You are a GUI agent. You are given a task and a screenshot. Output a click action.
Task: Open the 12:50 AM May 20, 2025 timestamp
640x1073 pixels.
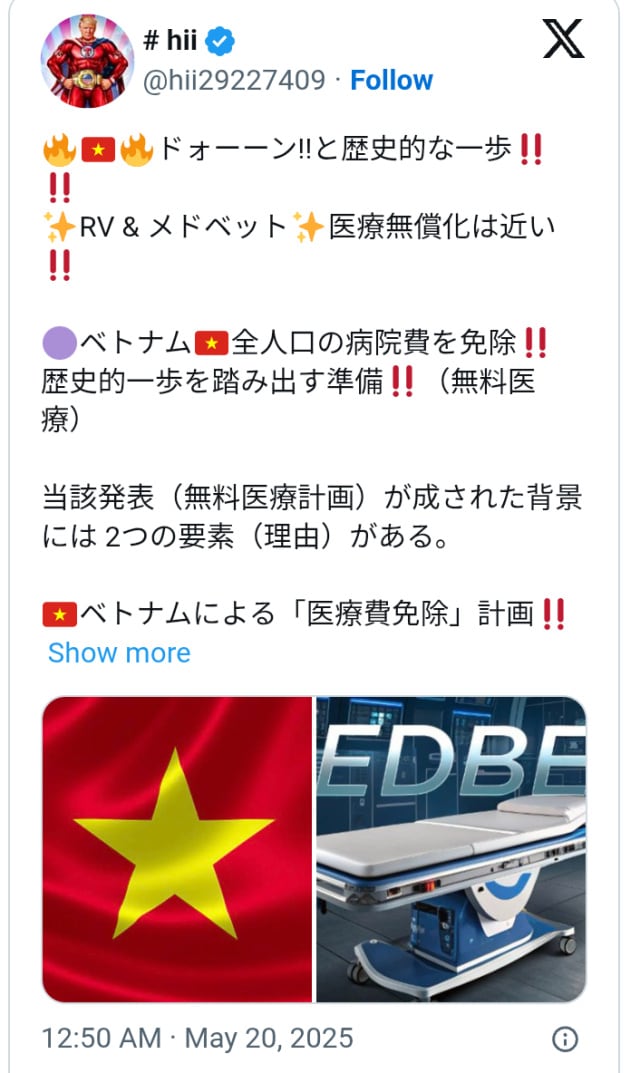point(197,1038)
